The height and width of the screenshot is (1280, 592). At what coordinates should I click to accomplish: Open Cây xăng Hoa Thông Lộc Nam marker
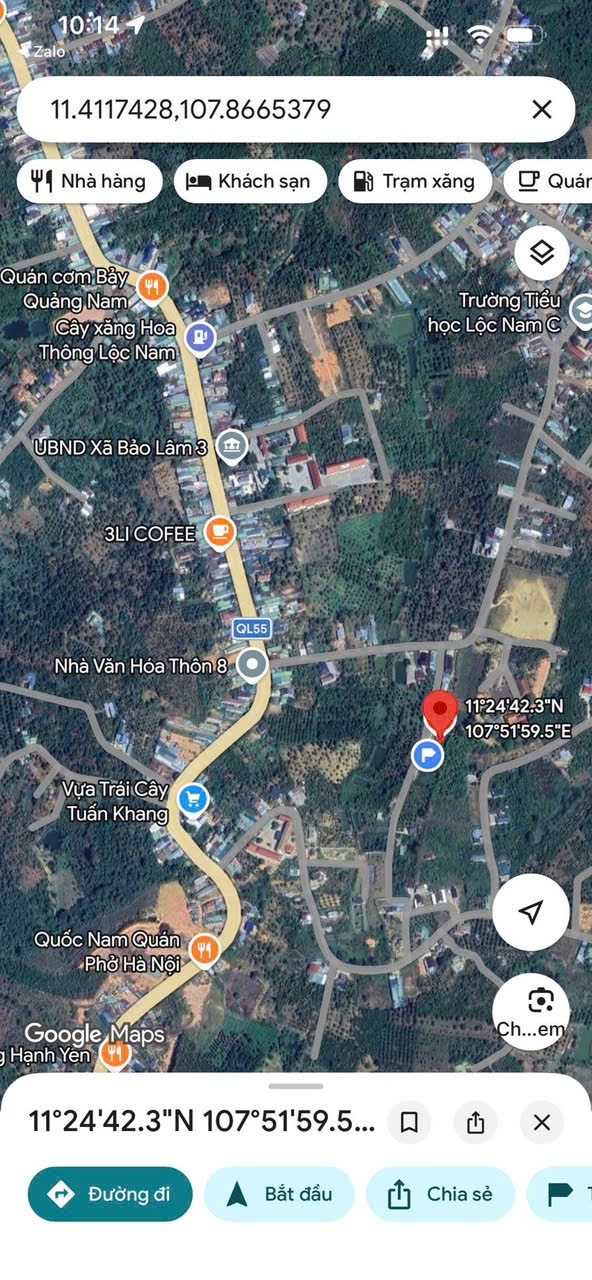(x=200, y=339)
